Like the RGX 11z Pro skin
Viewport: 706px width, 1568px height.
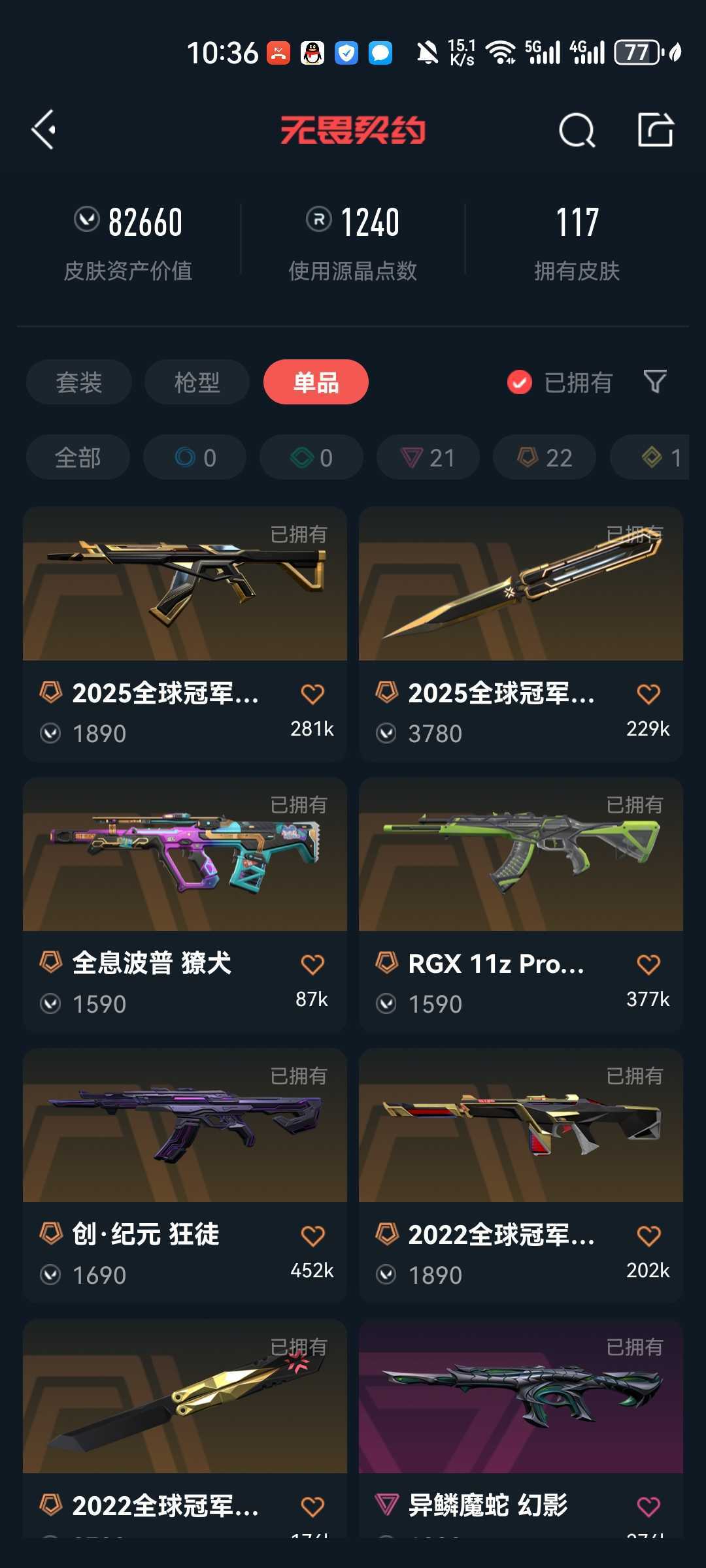coord(648,964)
